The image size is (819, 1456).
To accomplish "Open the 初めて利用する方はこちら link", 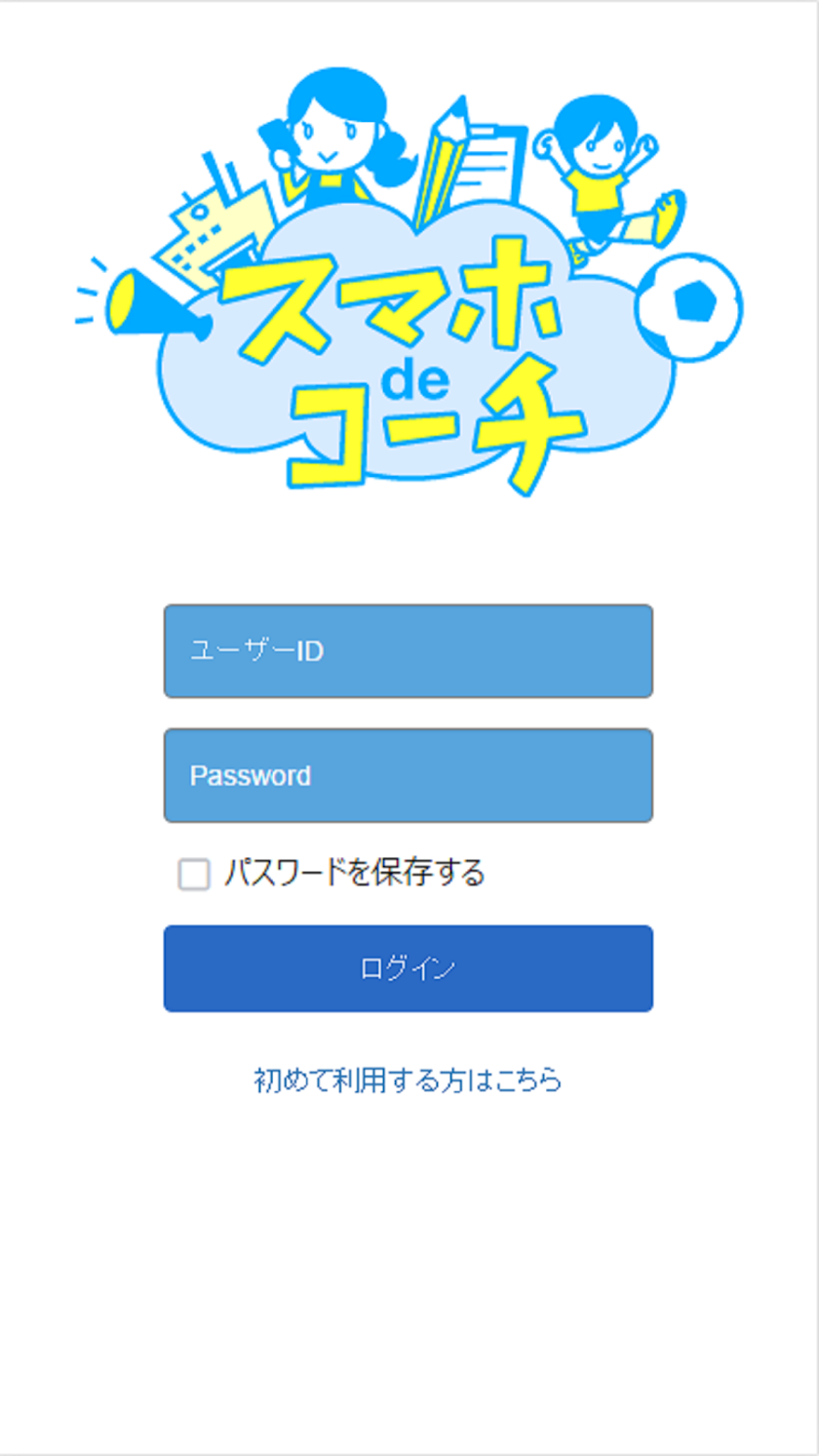I will 408,1081.
